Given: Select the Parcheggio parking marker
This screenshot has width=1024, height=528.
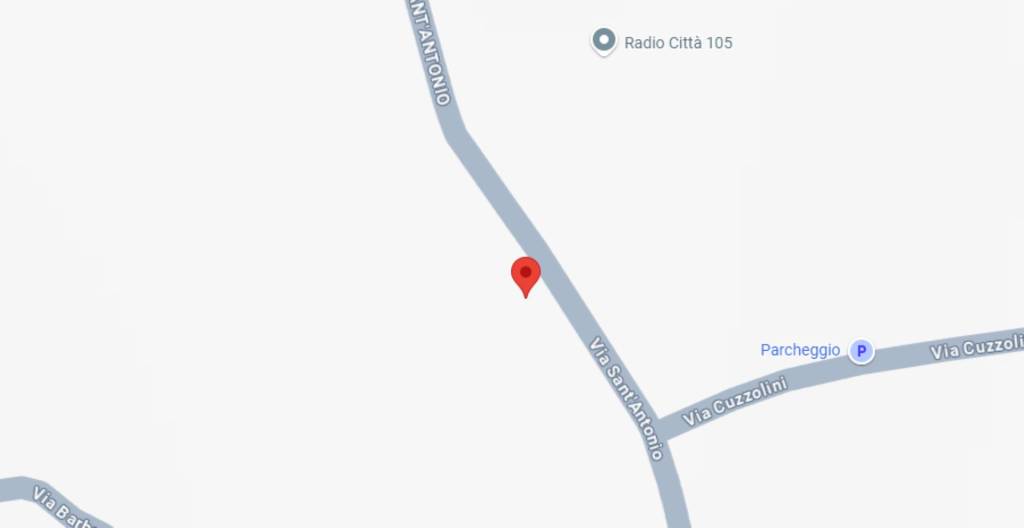Looking at the screenshot, I should 860,351.
